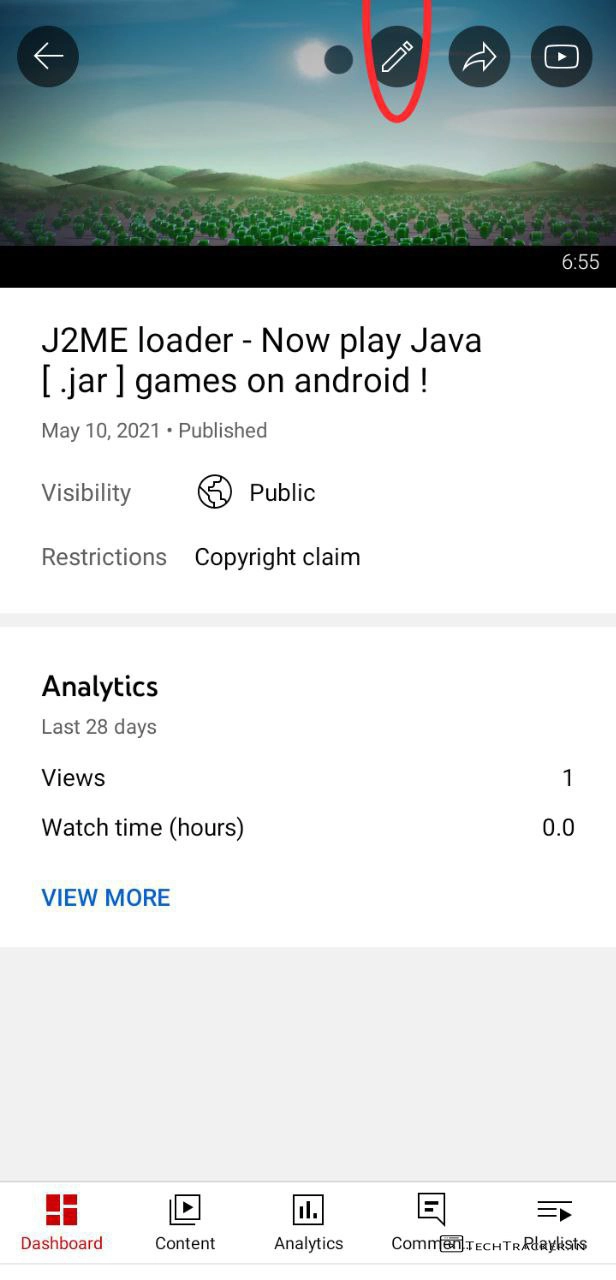Open the Playlists tab
This screenshot has height=1280, width=616.
[x=555, y=1223]
